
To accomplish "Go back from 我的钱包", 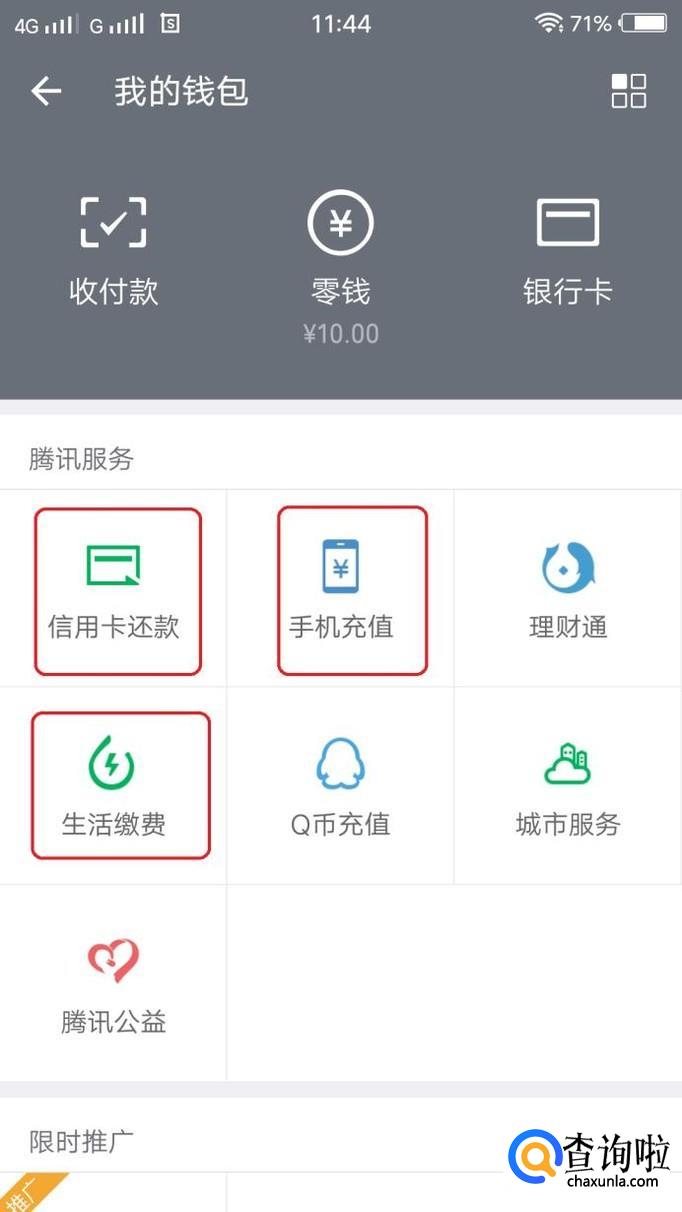I will 46,92.
